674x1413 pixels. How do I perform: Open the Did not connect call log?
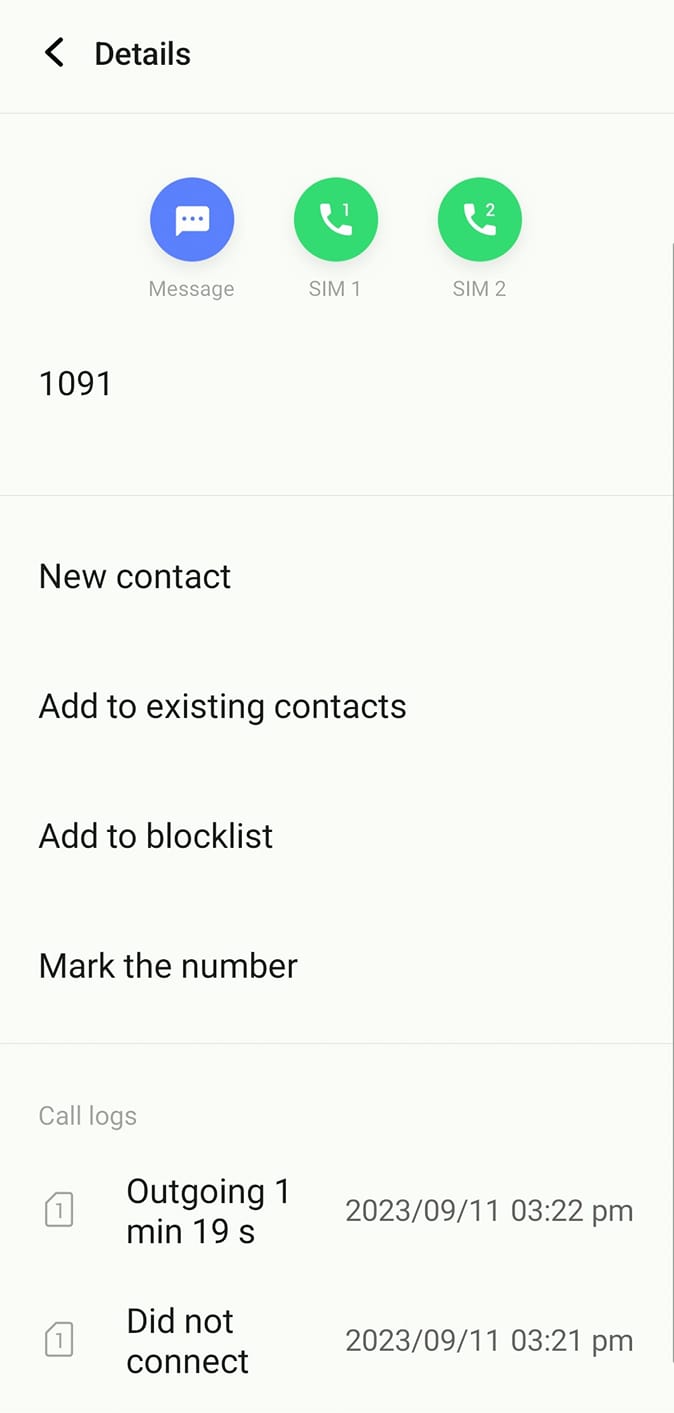tap(336, 1341)
